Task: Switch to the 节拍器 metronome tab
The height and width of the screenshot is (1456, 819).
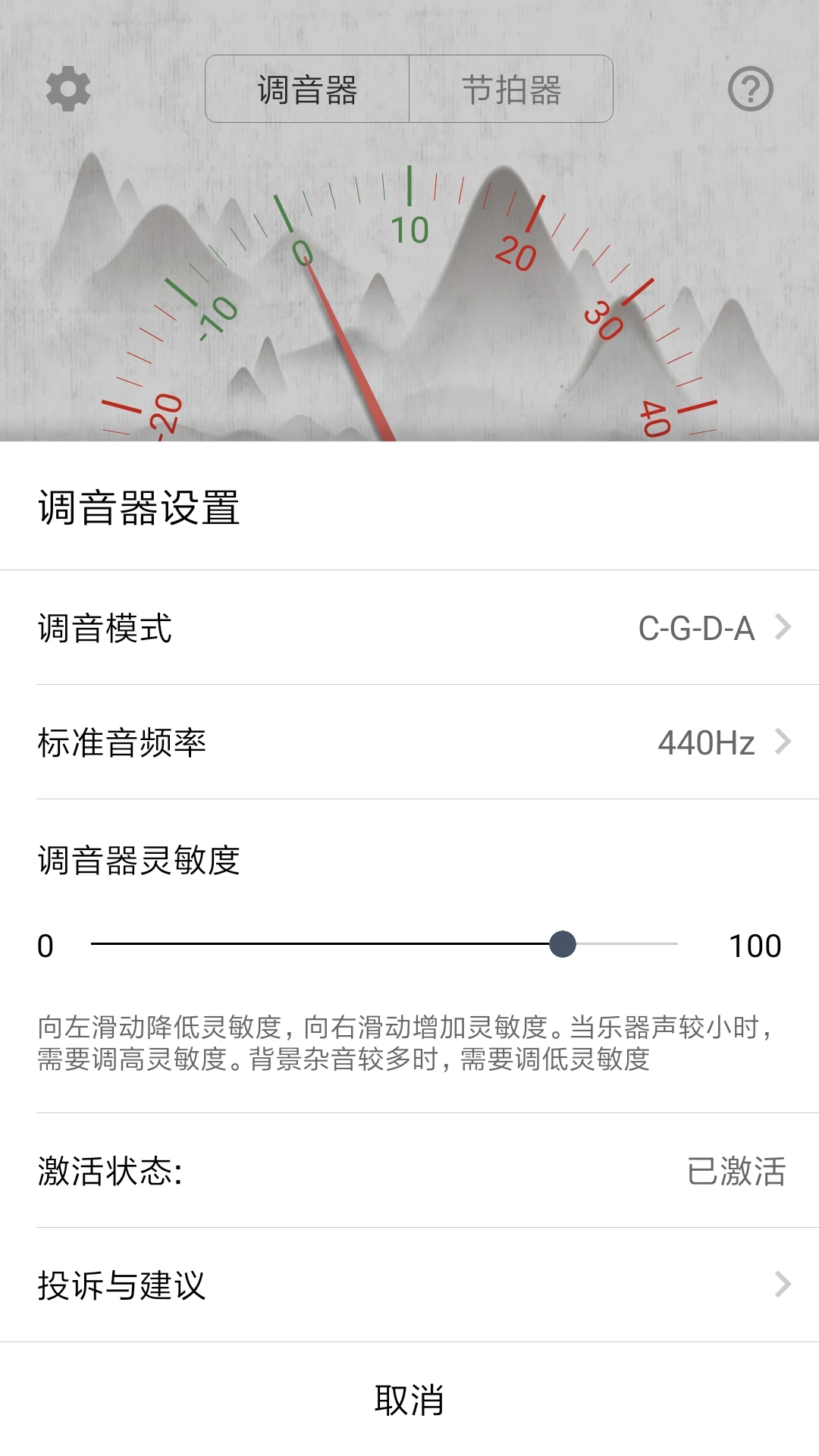Action: pos(512,88)
